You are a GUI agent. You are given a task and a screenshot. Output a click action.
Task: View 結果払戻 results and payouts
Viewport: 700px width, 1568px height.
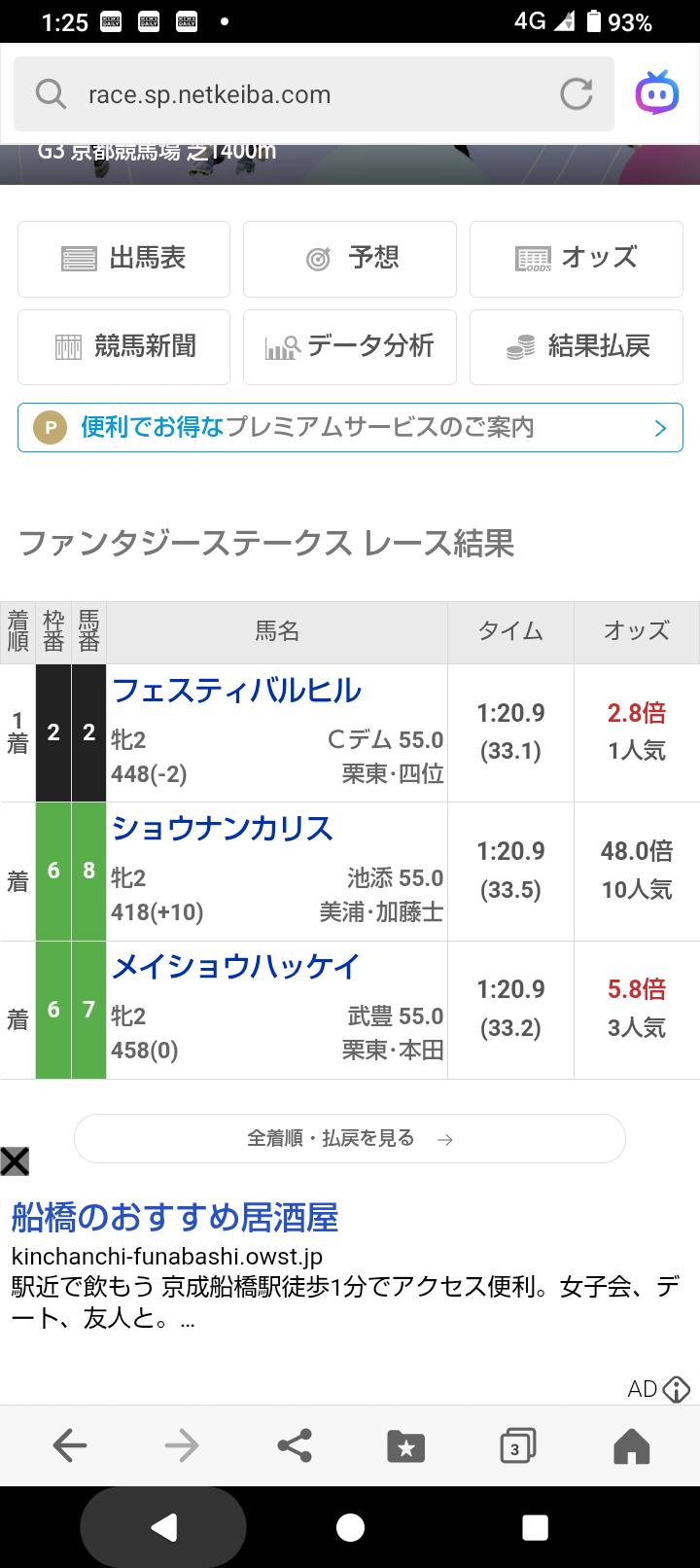point(577,347)
